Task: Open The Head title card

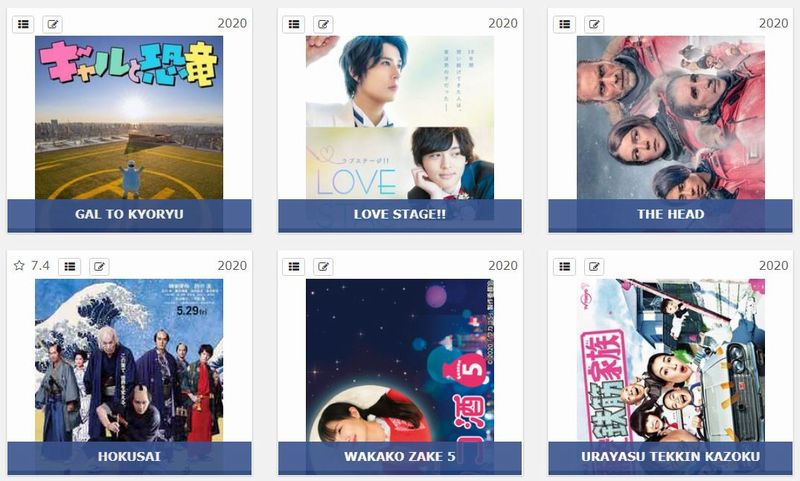Action: pyautogui.click(x=670, y=214)
